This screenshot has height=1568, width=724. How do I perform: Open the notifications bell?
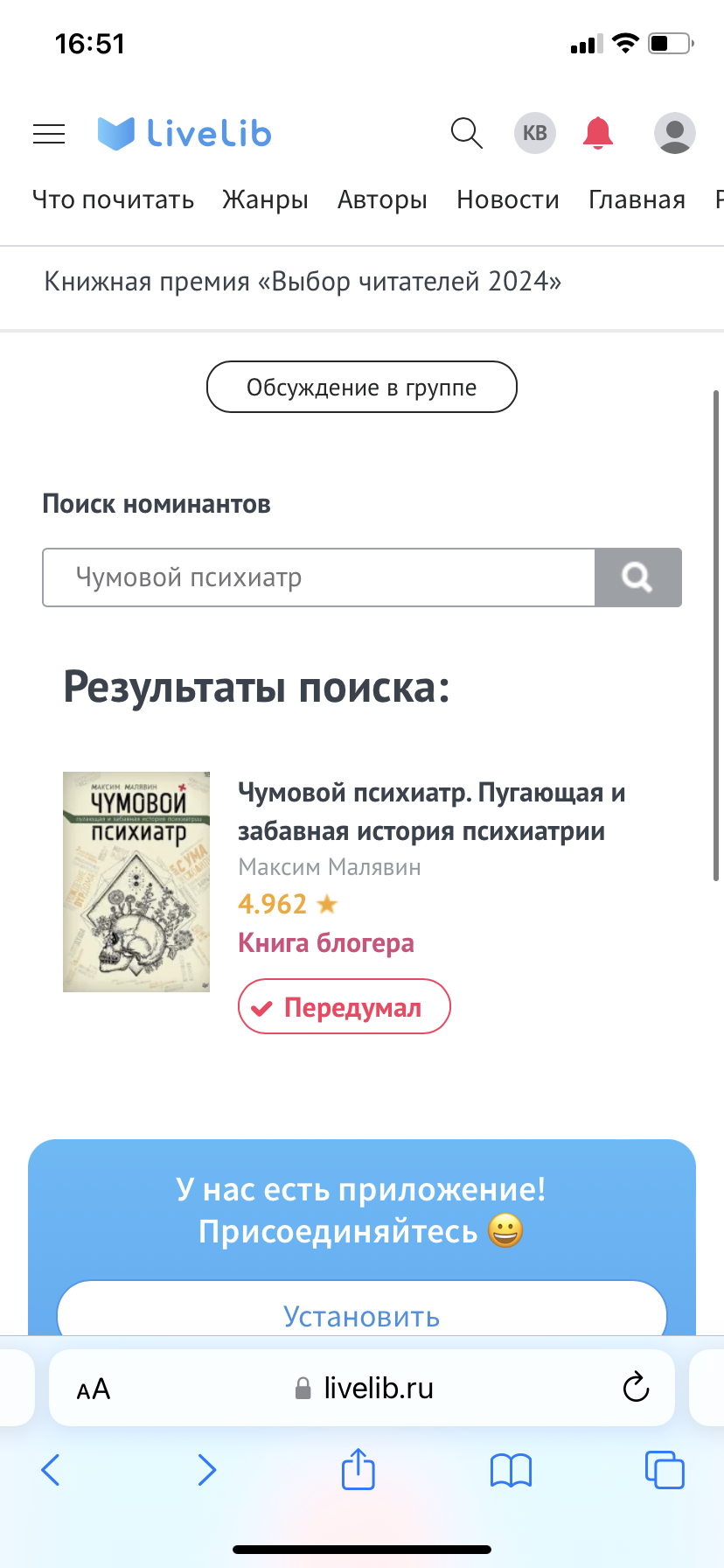tap(598, 133)
